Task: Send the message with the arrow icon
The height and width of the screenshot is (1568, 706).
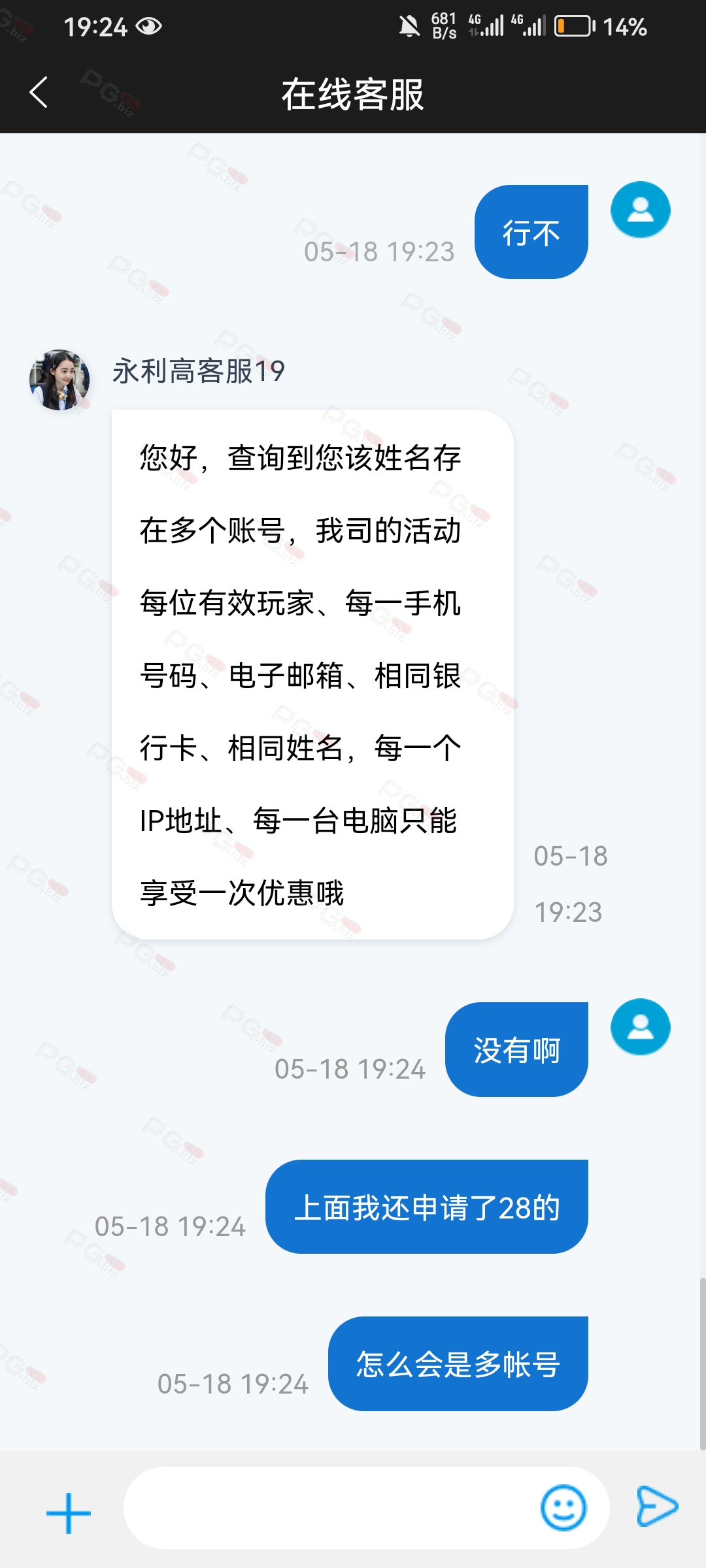Action: point(656,1507)
